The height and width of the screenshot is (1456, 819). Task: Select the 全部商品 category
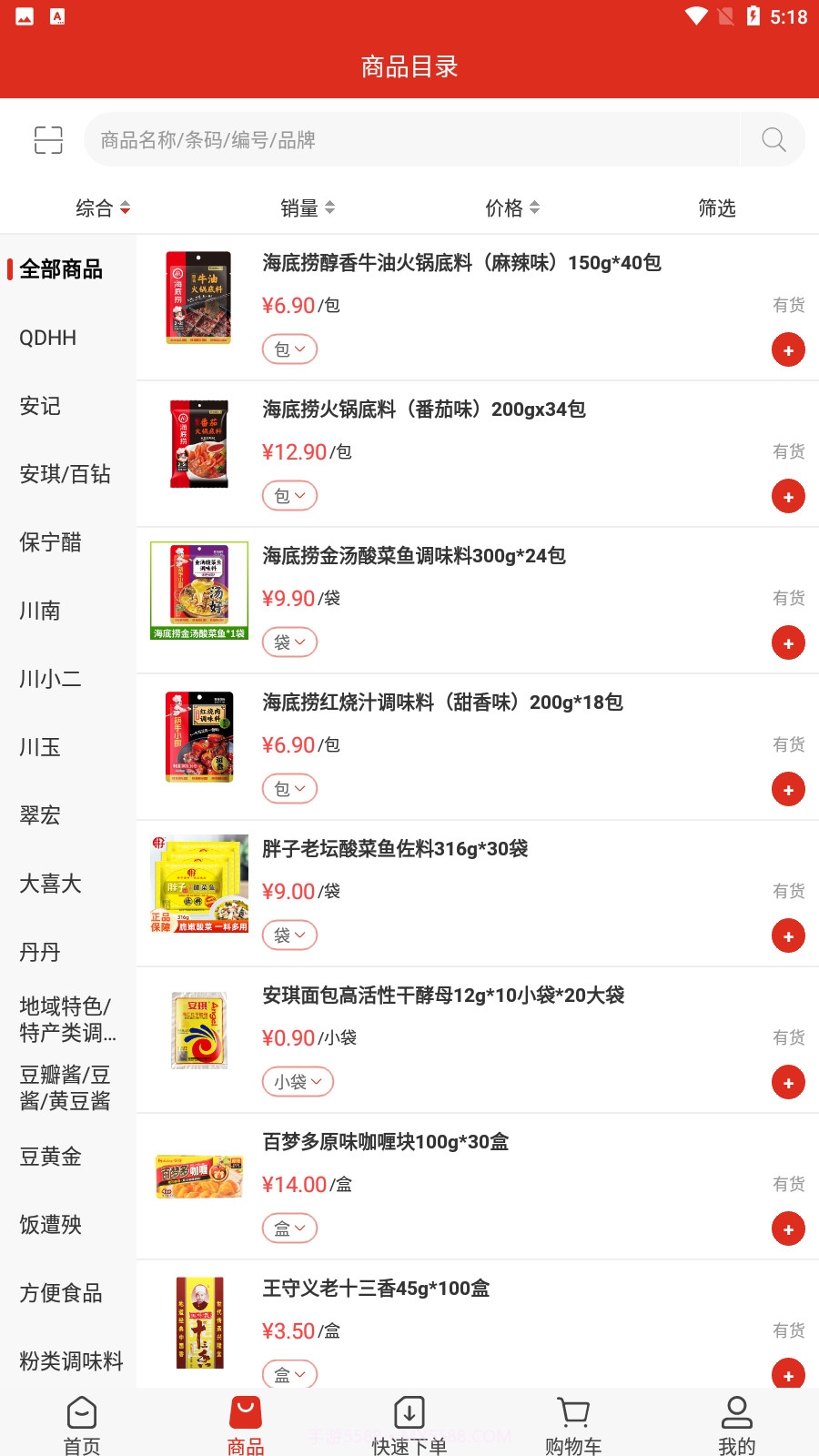click(62, 269)
